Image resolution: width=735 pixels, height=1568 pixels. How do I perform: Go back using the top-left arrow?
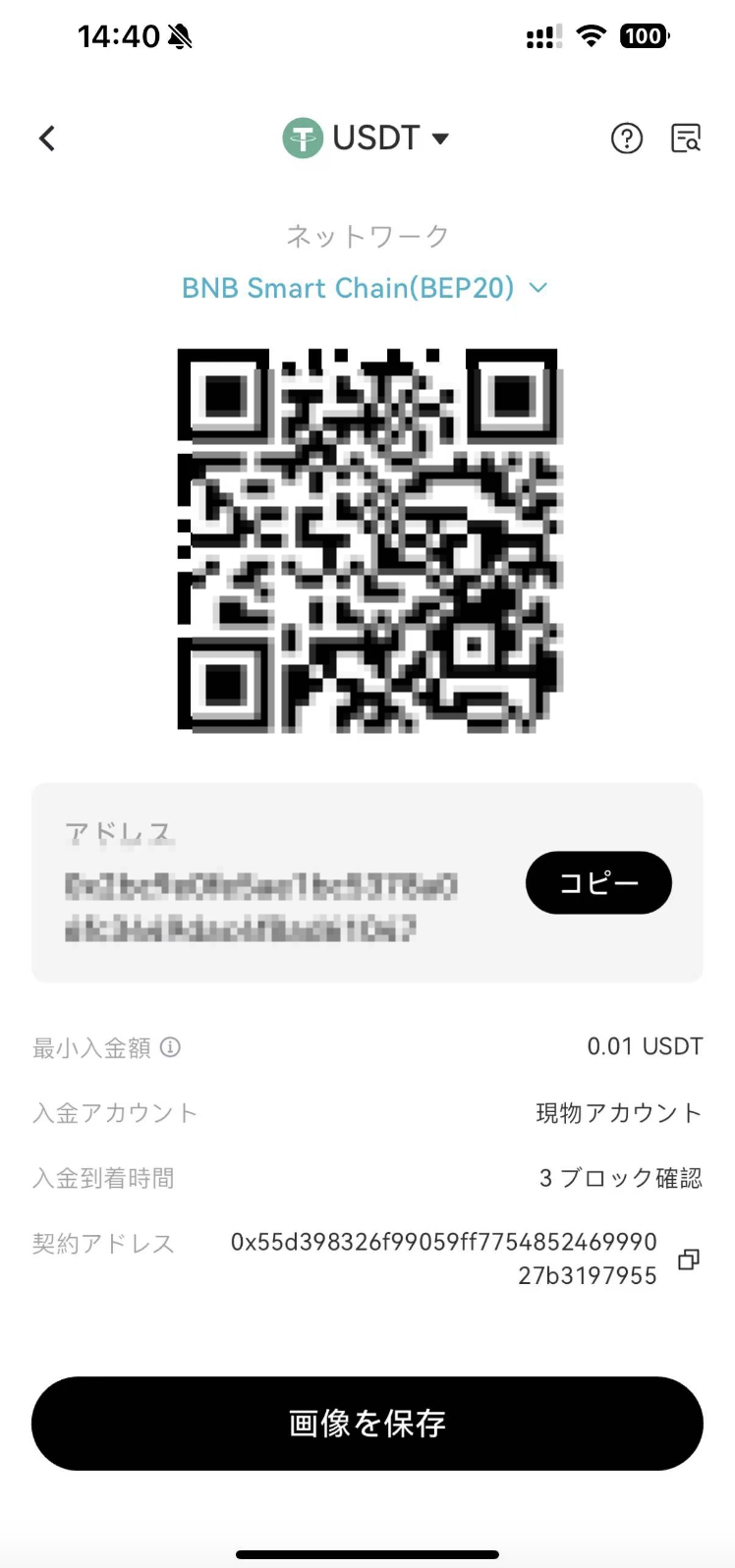[47, 139]
